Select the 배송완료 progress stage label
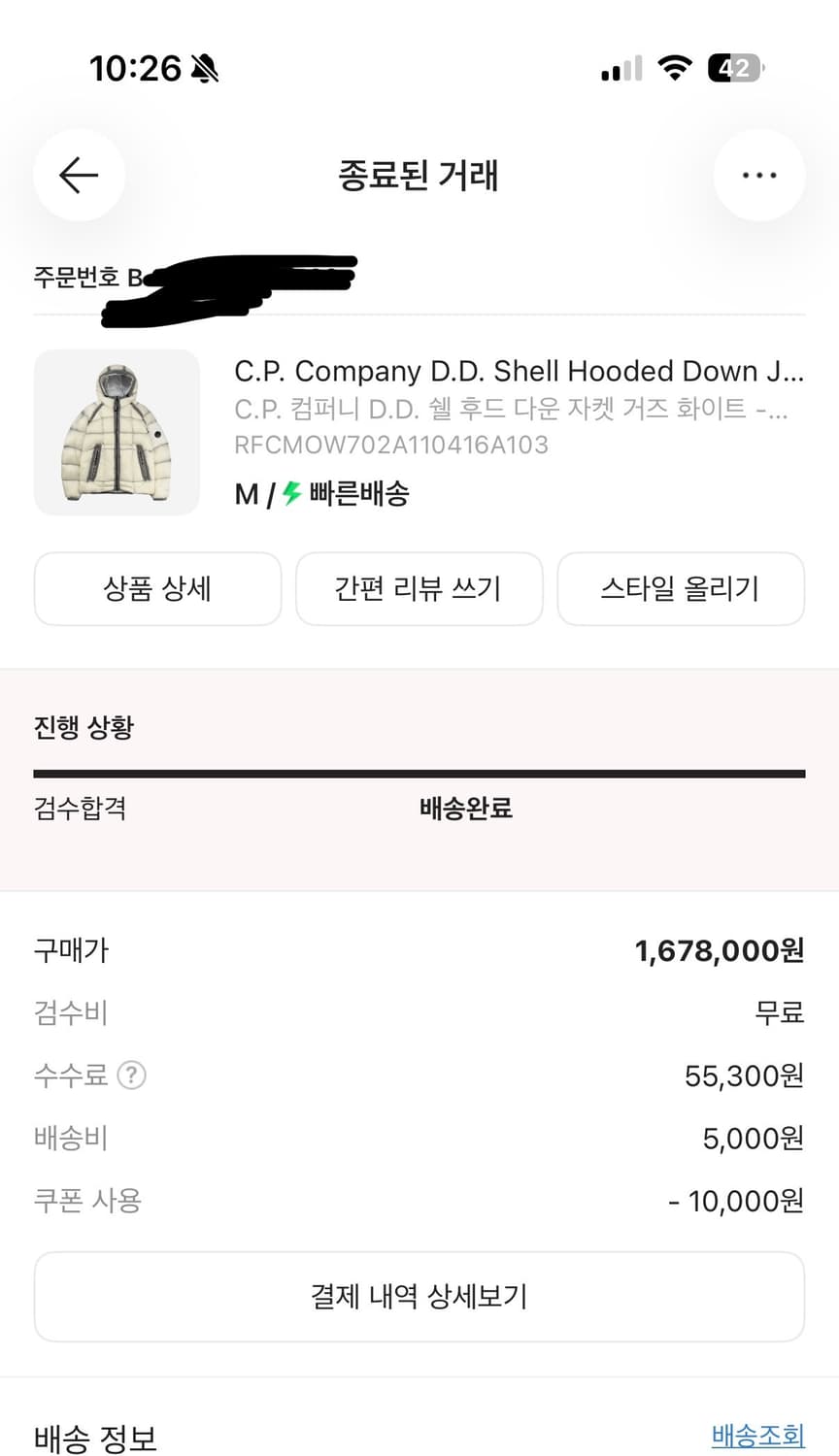This screenshot has width=839, height=1456. click(x=464, y=808)
